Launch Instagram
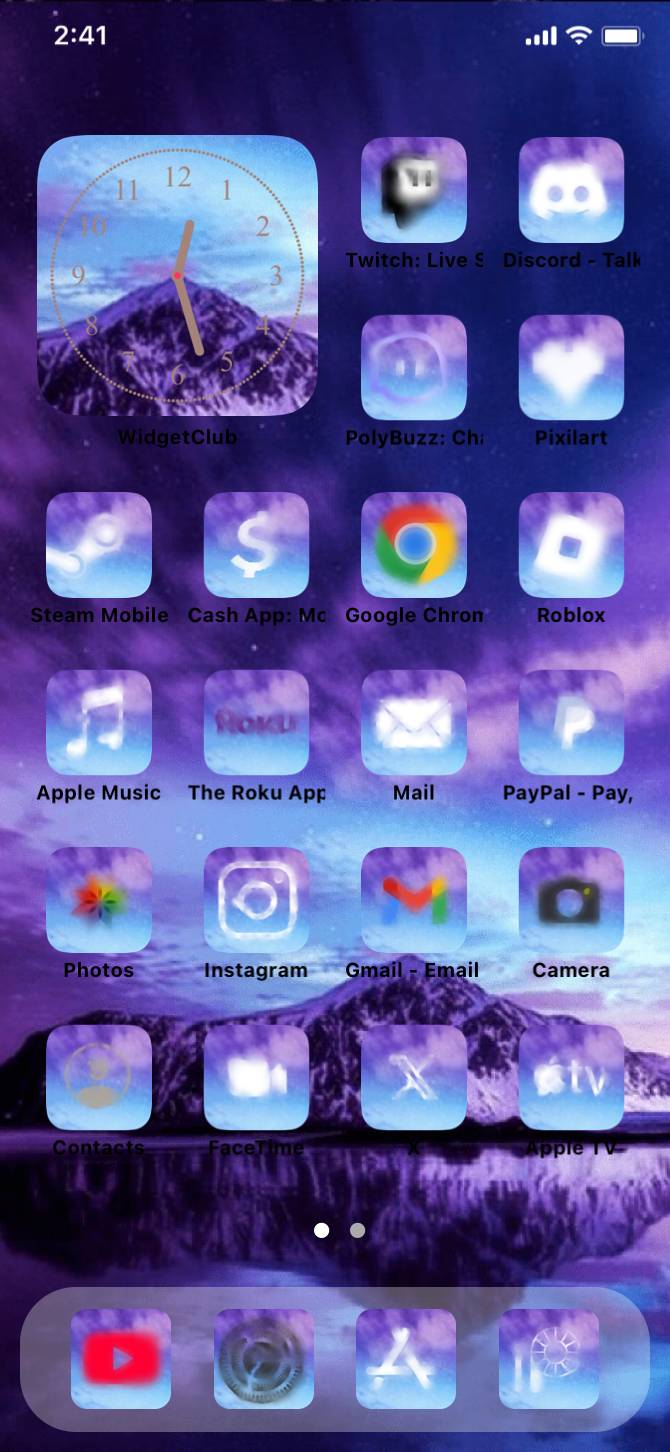This screenshot has width=670, height=1452. pos(256,899)
